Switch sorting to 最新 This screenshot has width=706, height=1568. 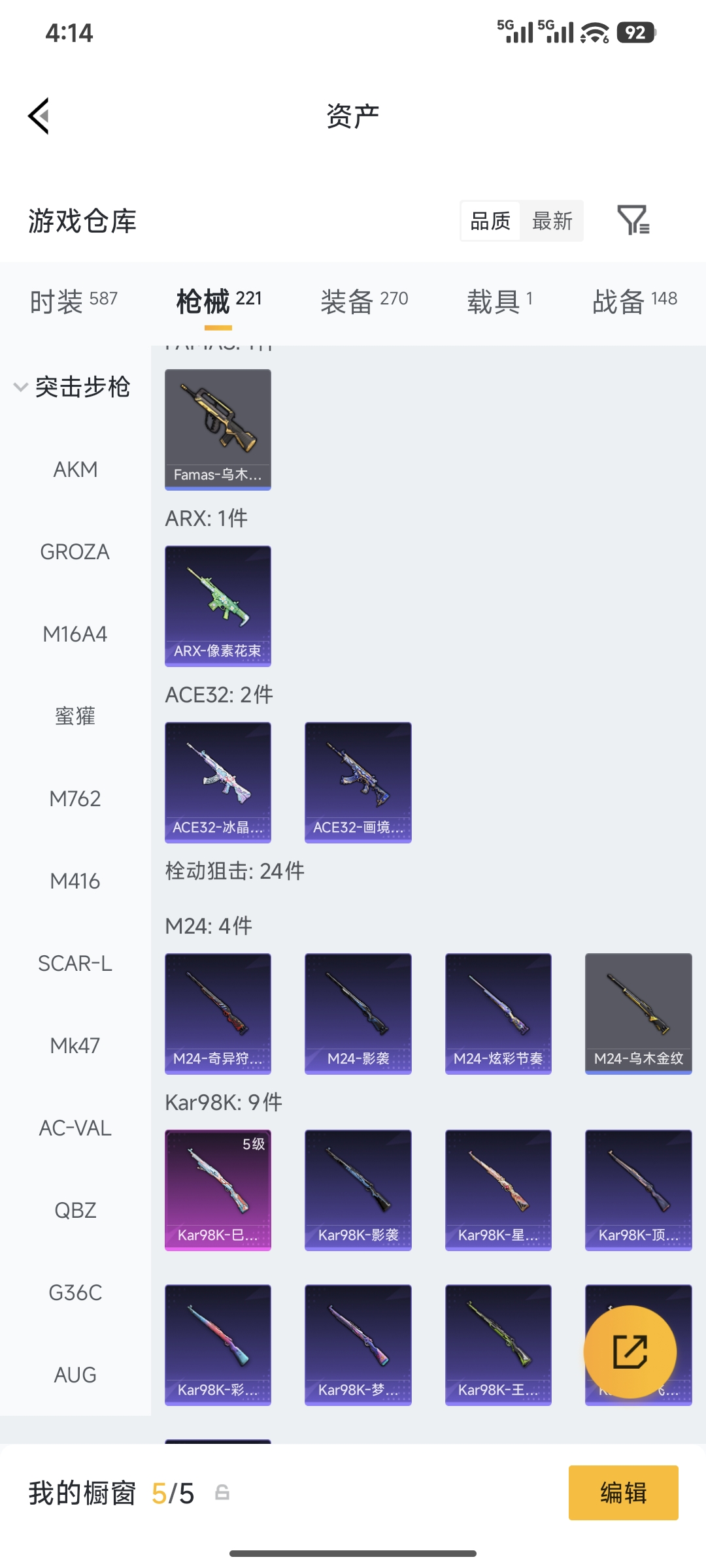click(552, 221)
